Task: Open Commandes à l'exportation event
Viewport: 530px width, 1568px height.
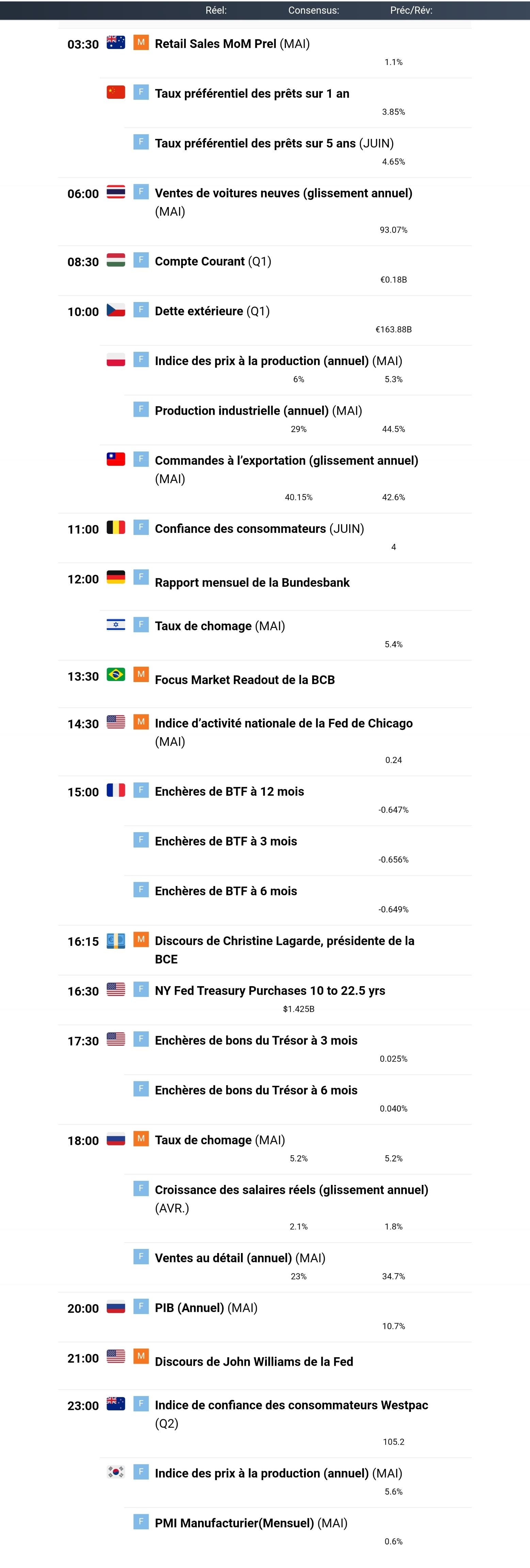Action: (x=286, y=461)
